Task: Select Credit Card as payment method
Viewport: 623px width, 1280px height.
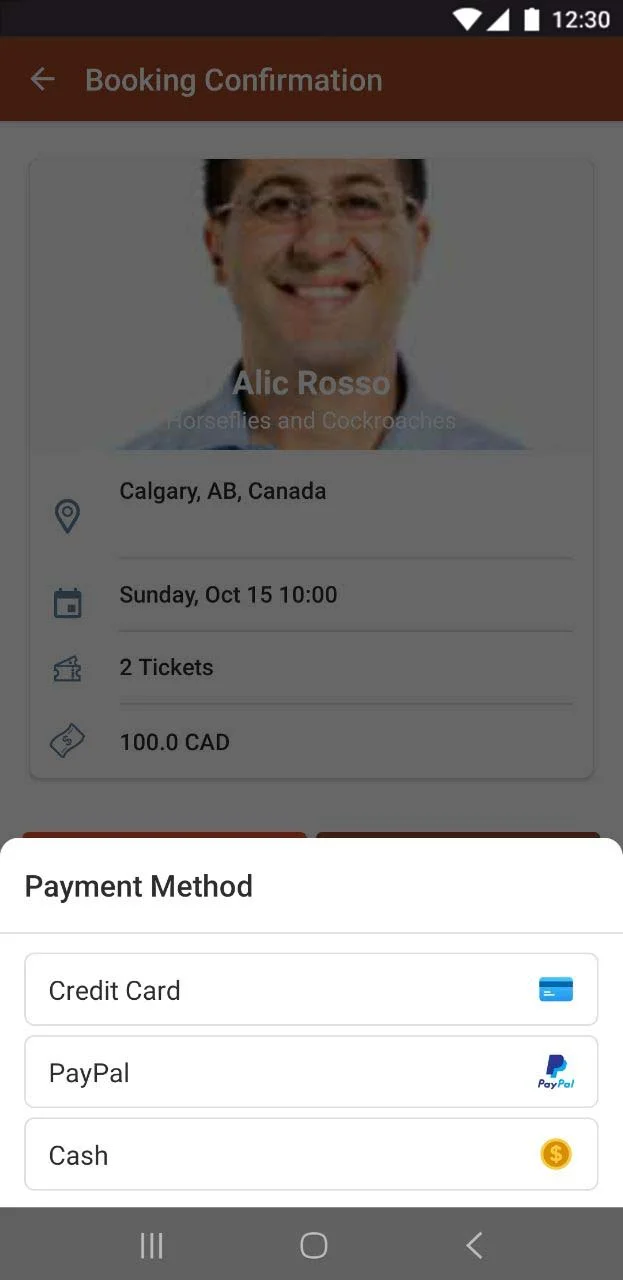Action: pos(311,989)
